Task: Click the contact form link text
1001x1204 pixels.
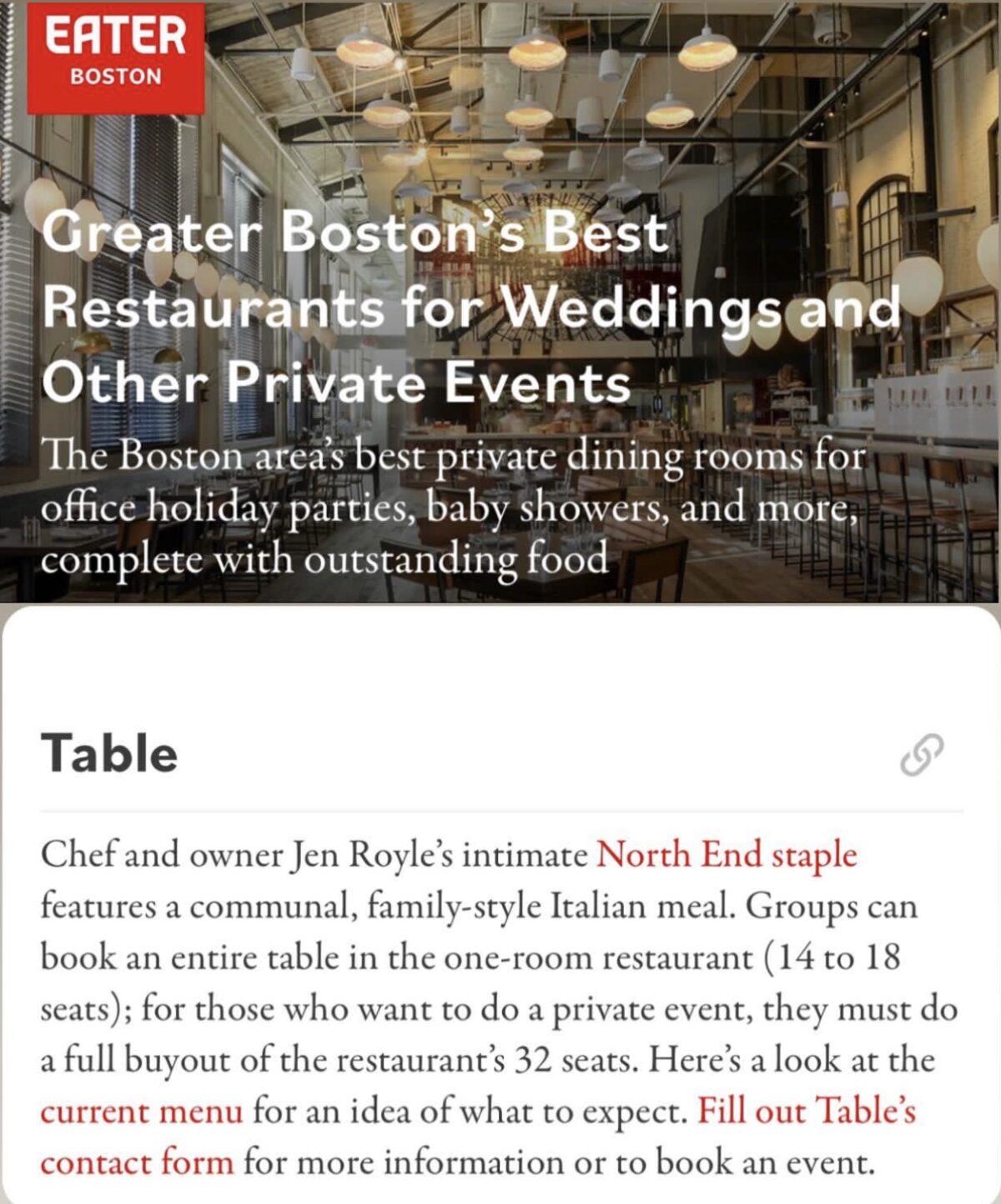Action: [138, 1160]
